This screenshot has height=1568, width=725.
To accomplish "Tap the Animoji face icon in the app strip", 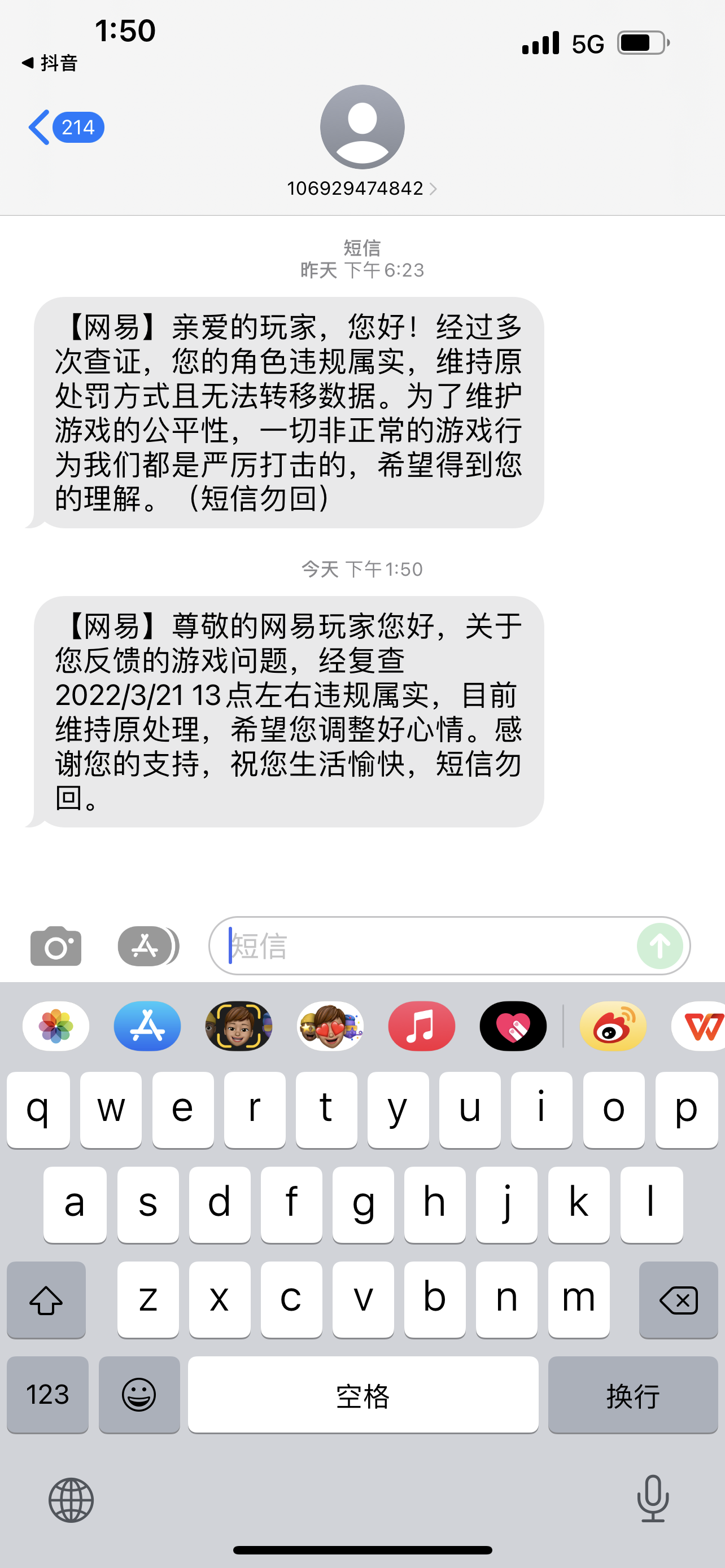I will [237, 1026].
